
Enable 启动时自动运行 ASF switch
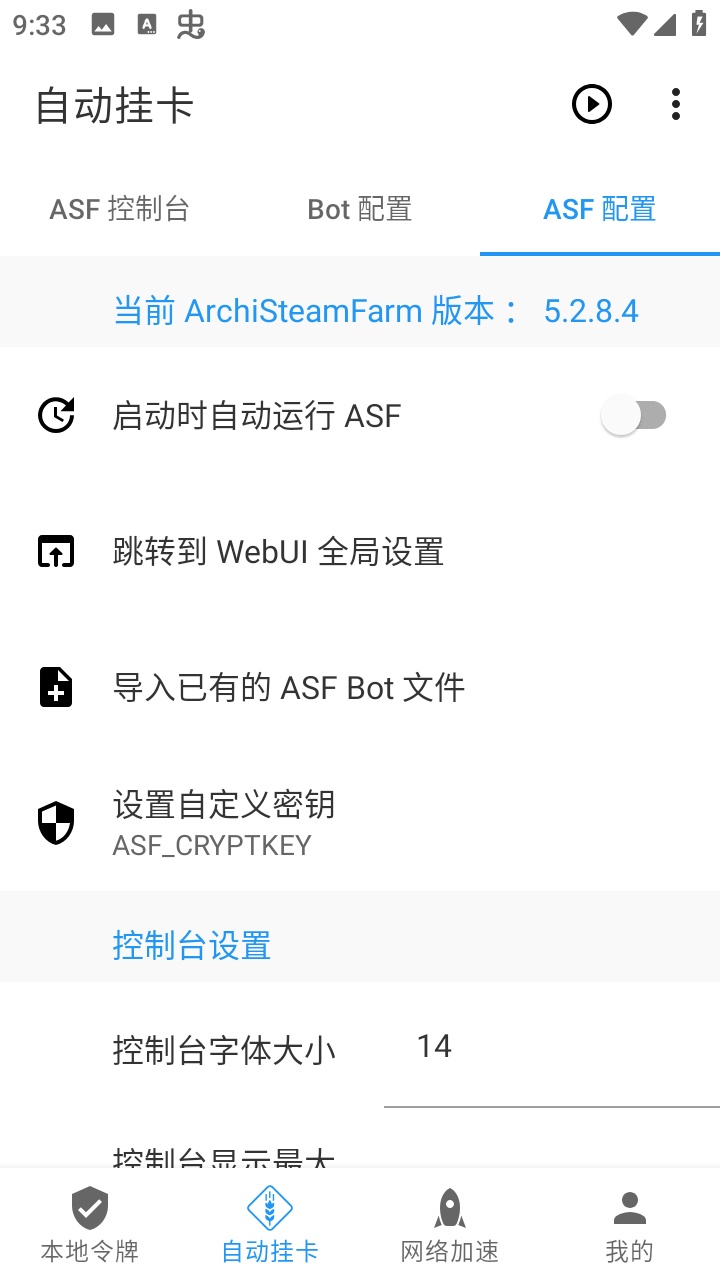(634, 416)
